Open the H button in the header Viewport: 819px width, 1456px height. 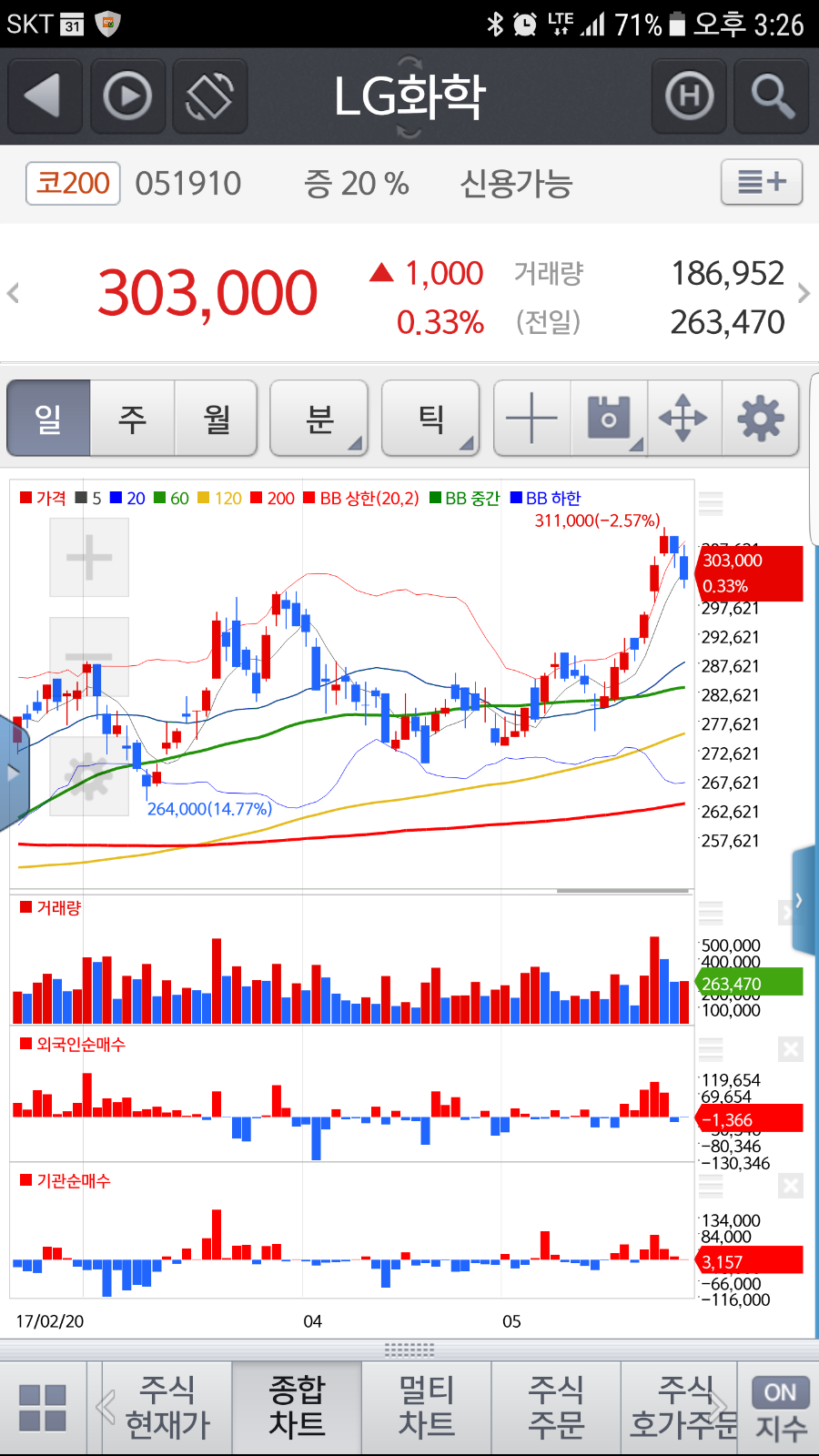pyautogui.click(x=689, y=96)
